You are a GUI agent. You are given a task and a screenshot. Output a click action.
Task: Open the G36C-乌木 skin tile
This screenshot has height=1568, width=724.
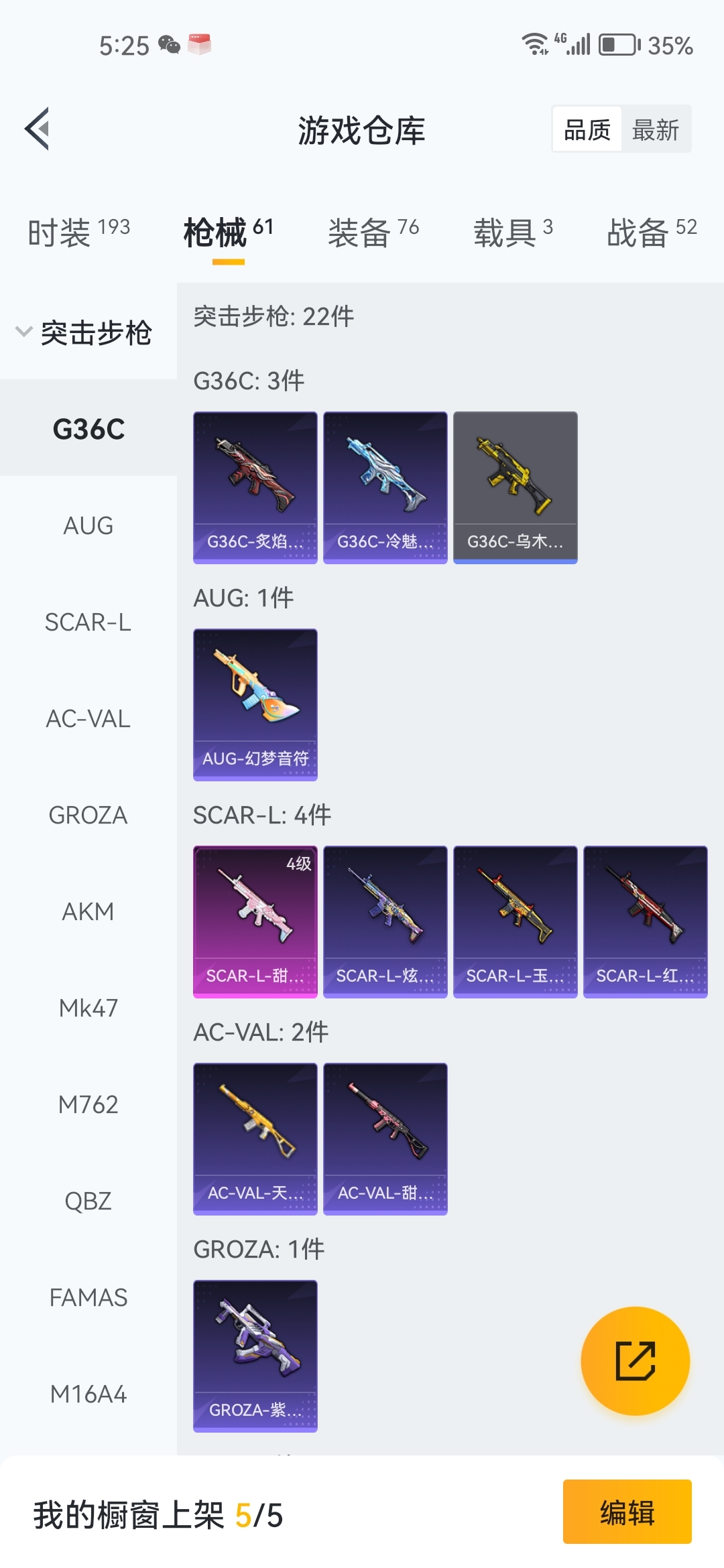point(515,487)
